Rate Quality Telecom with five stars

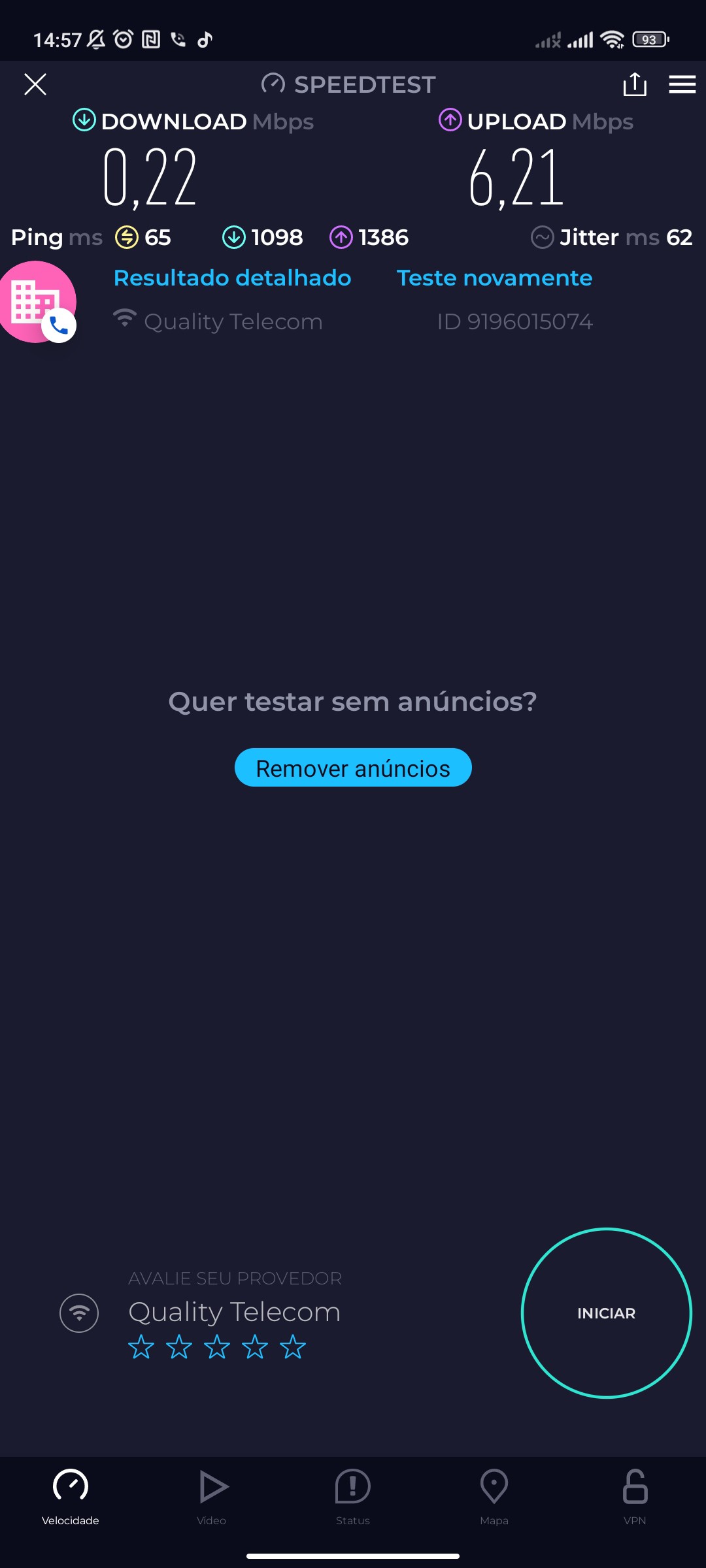[x=293, y=1347]
